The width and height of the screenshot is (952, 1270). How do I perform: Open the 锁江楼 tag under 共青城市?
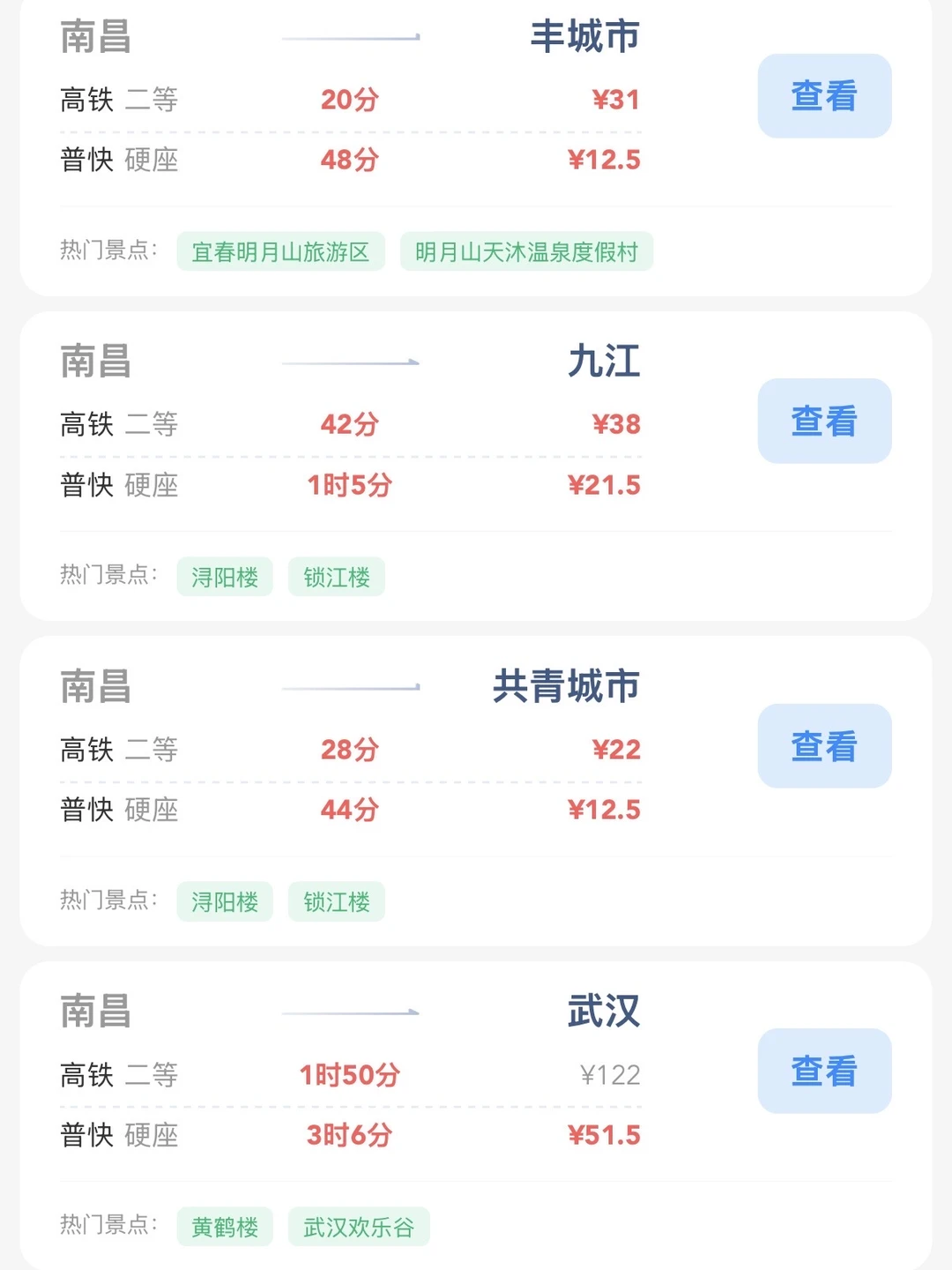(336, 901)
